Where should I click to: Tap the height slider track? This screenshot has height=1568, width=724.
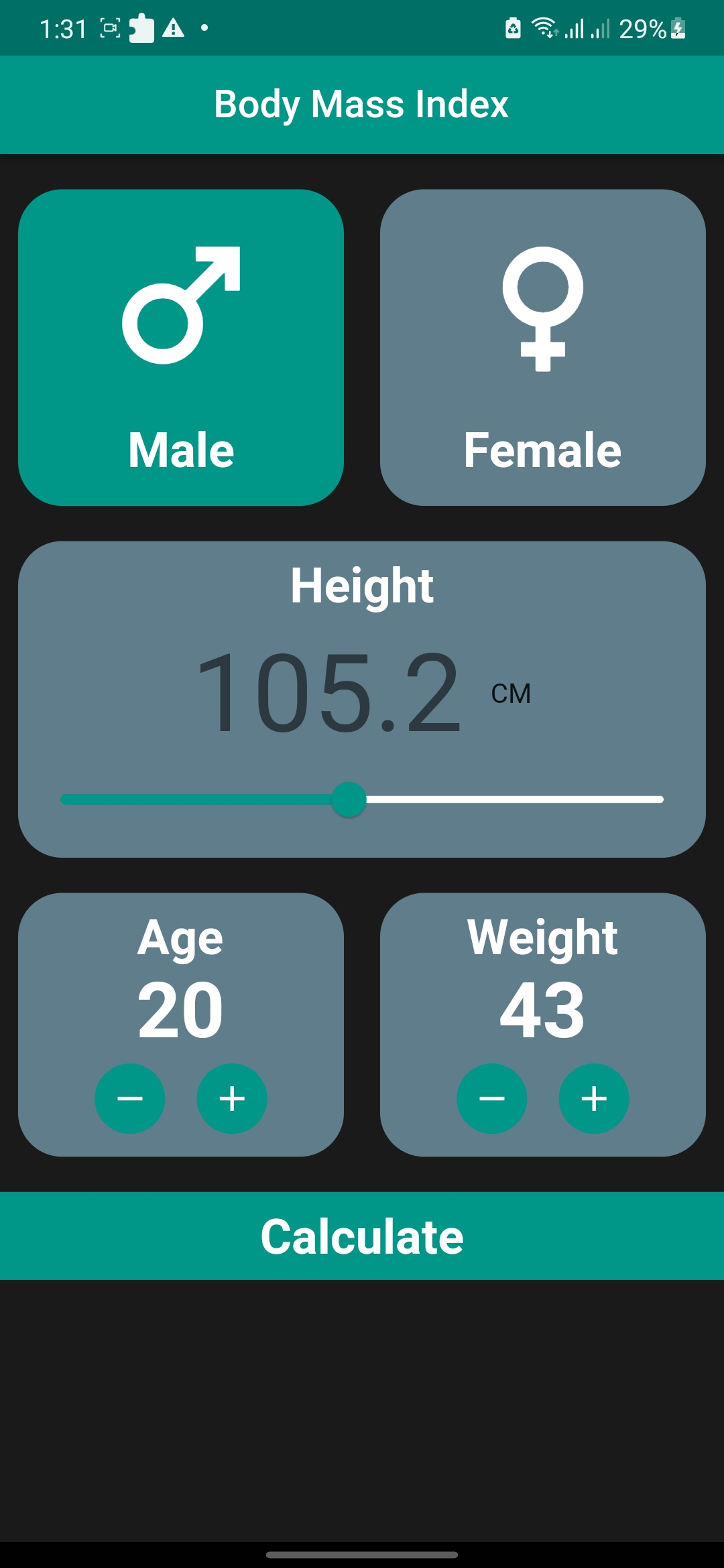point(362,799)
